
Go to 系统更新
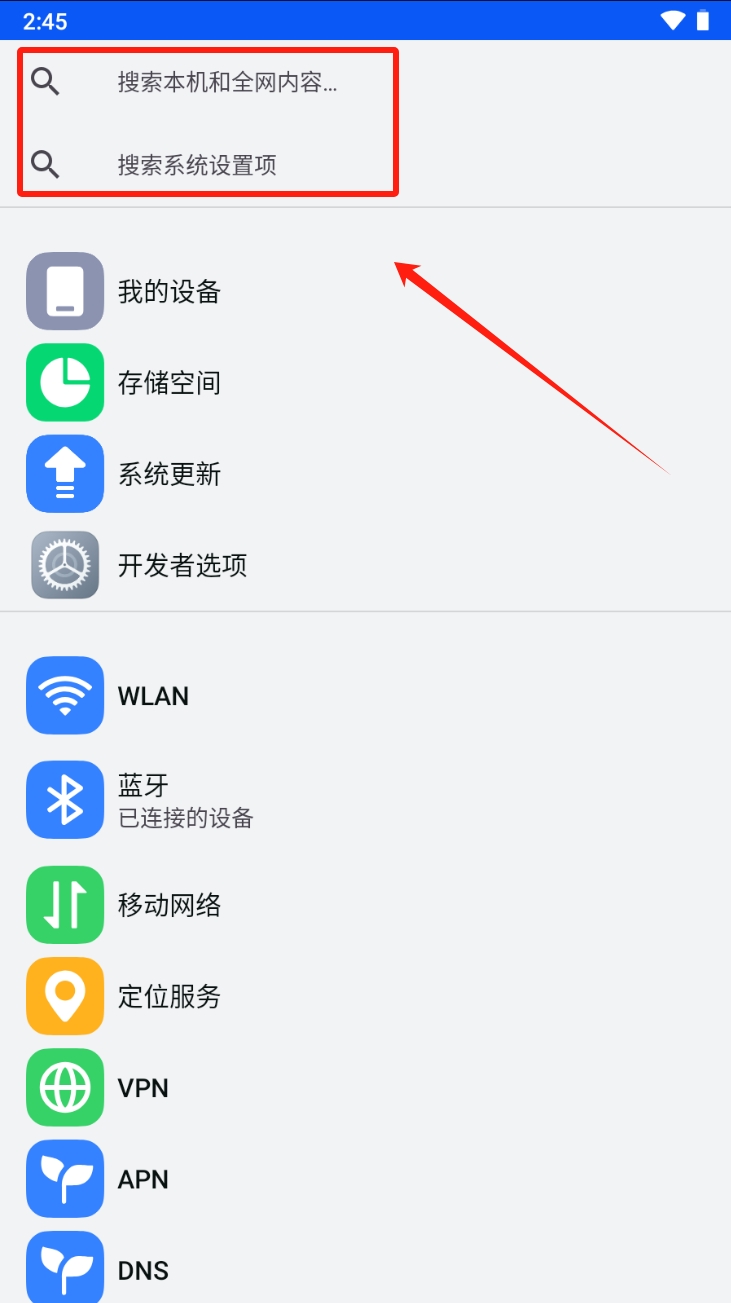pyautogui.click(x=365, y=473)
